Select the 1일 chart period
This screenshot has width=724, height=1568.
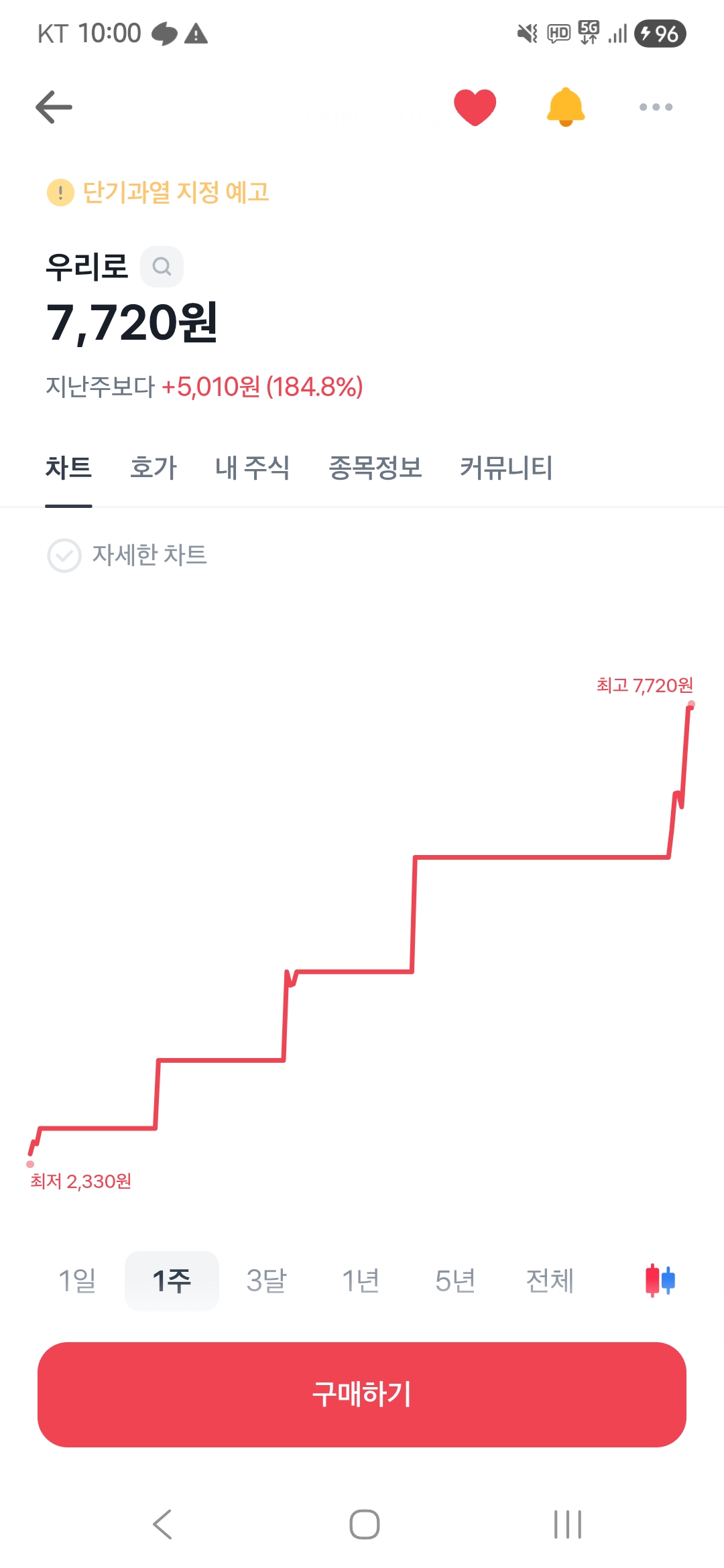point(77,1281)
